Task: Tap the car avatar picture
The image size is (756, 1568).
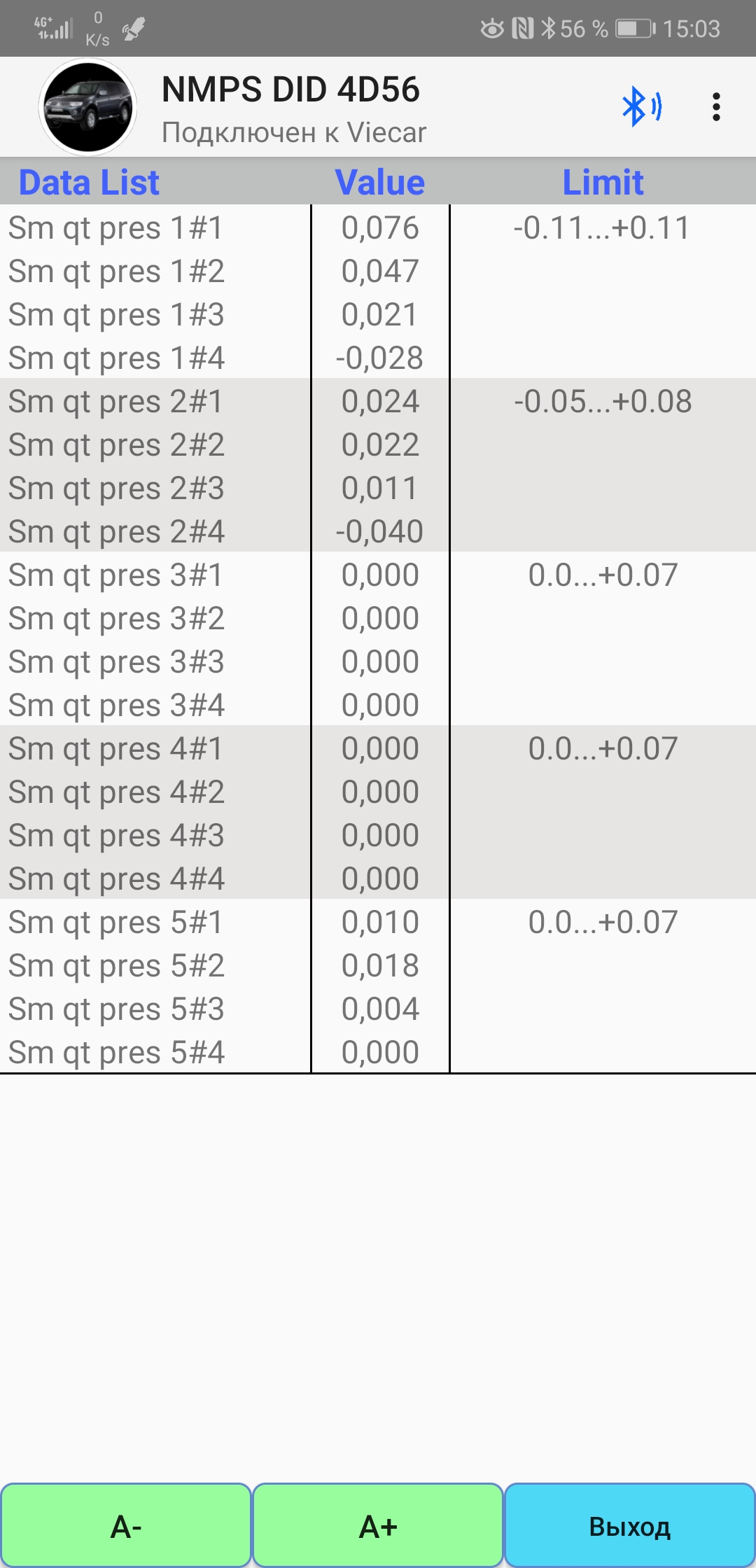Action: click(88, 107)
